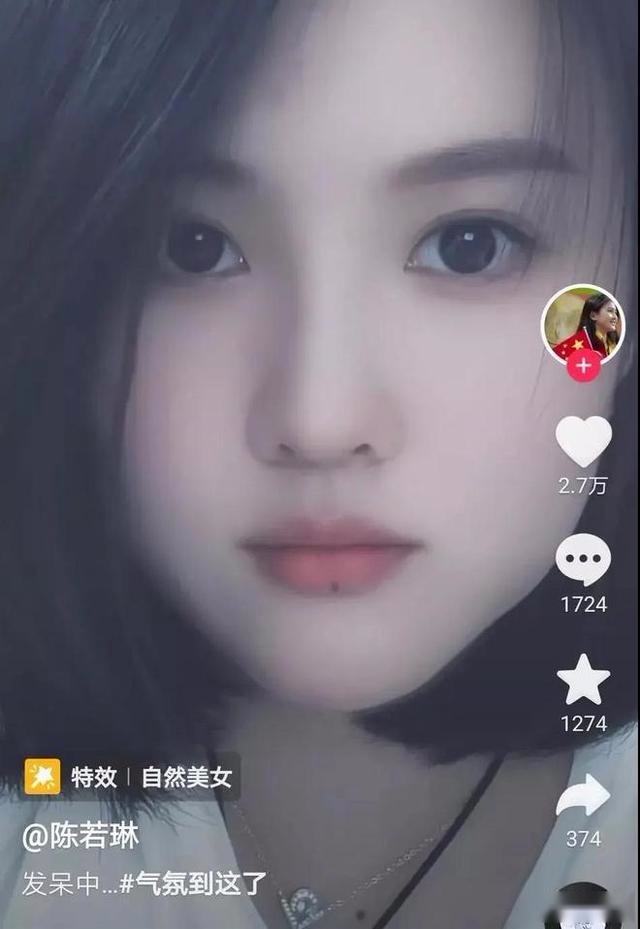Viewport: 640px width, 929px height.
Task: Like this video with the heart
Action: [x=583, y=441]
